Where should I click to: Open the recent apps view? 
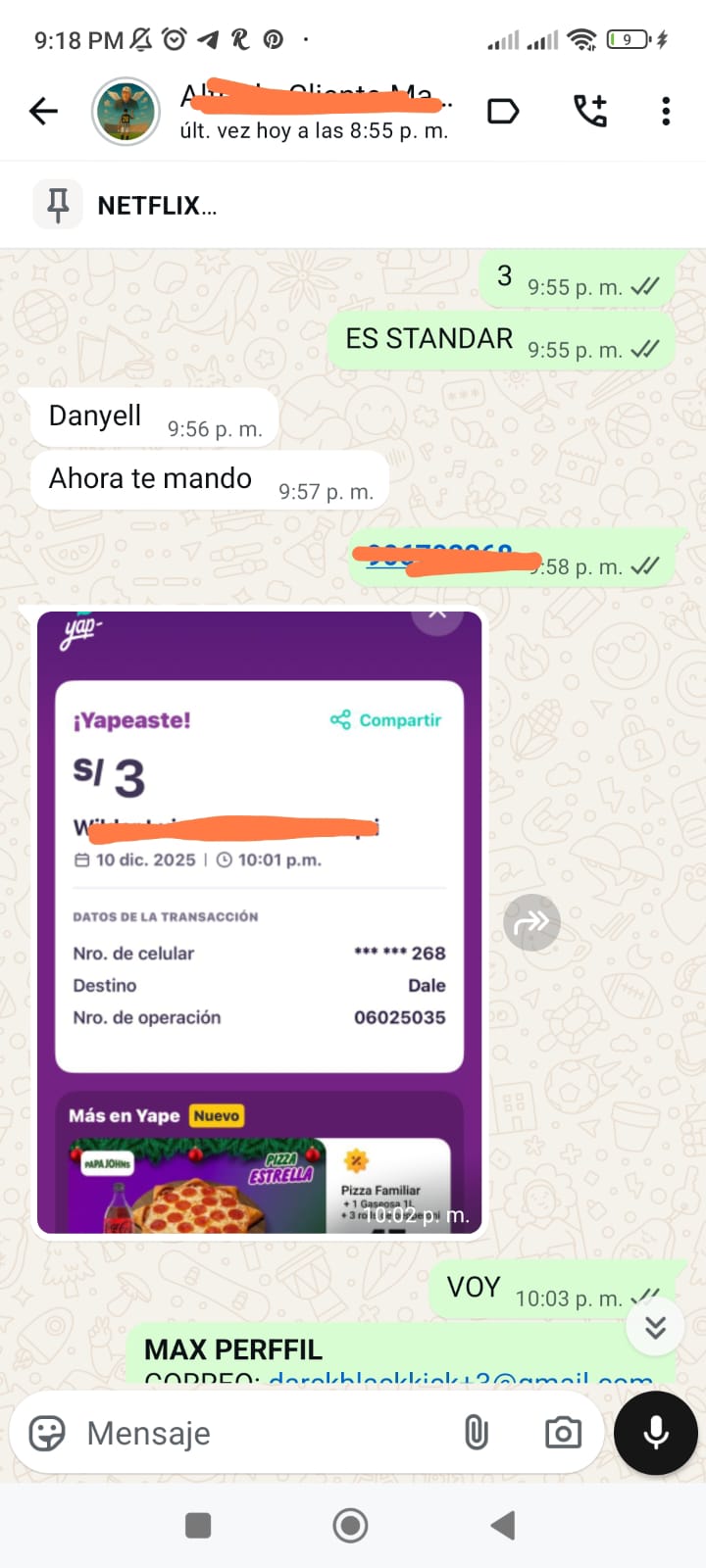pos(198,1525)
